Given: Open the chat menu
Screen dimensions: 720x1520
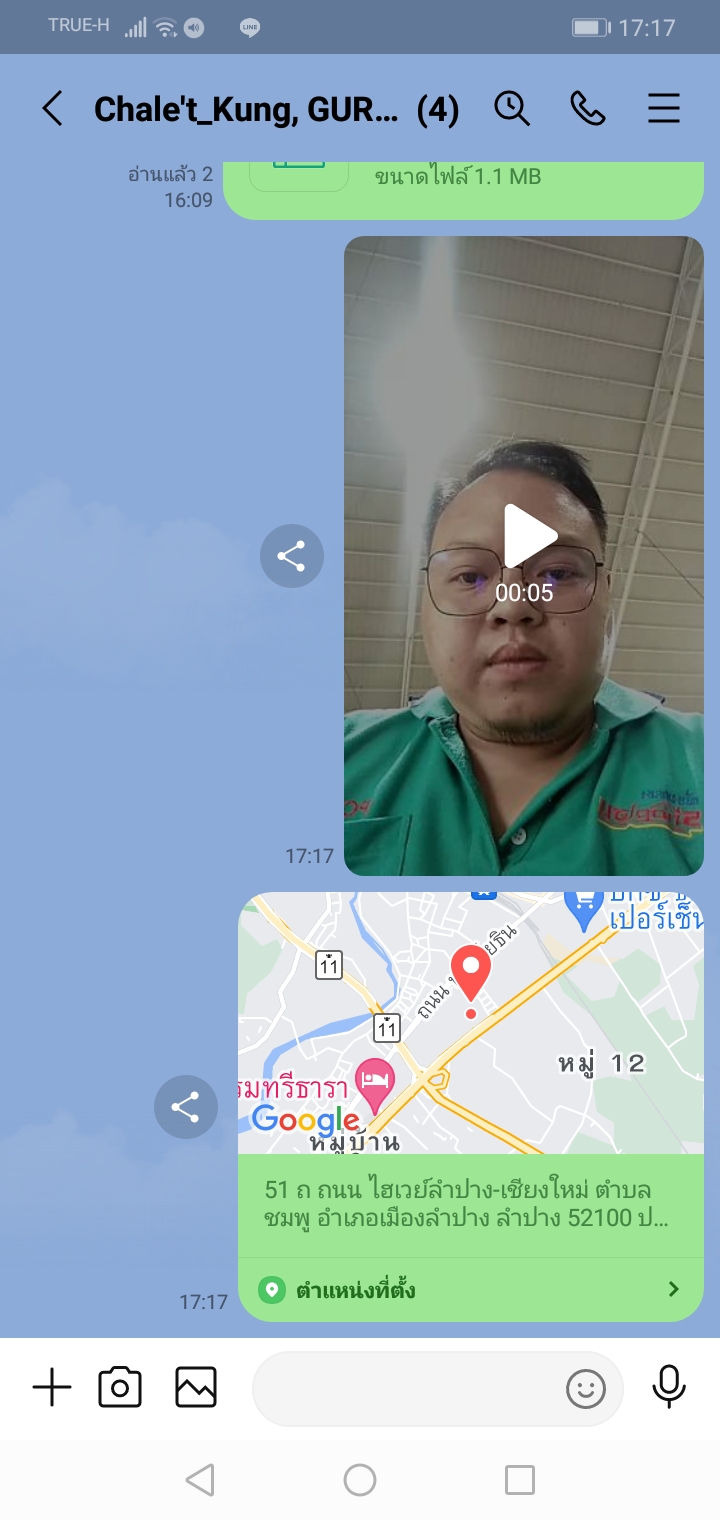Looking at the screenshot, I should click(664, 109).
